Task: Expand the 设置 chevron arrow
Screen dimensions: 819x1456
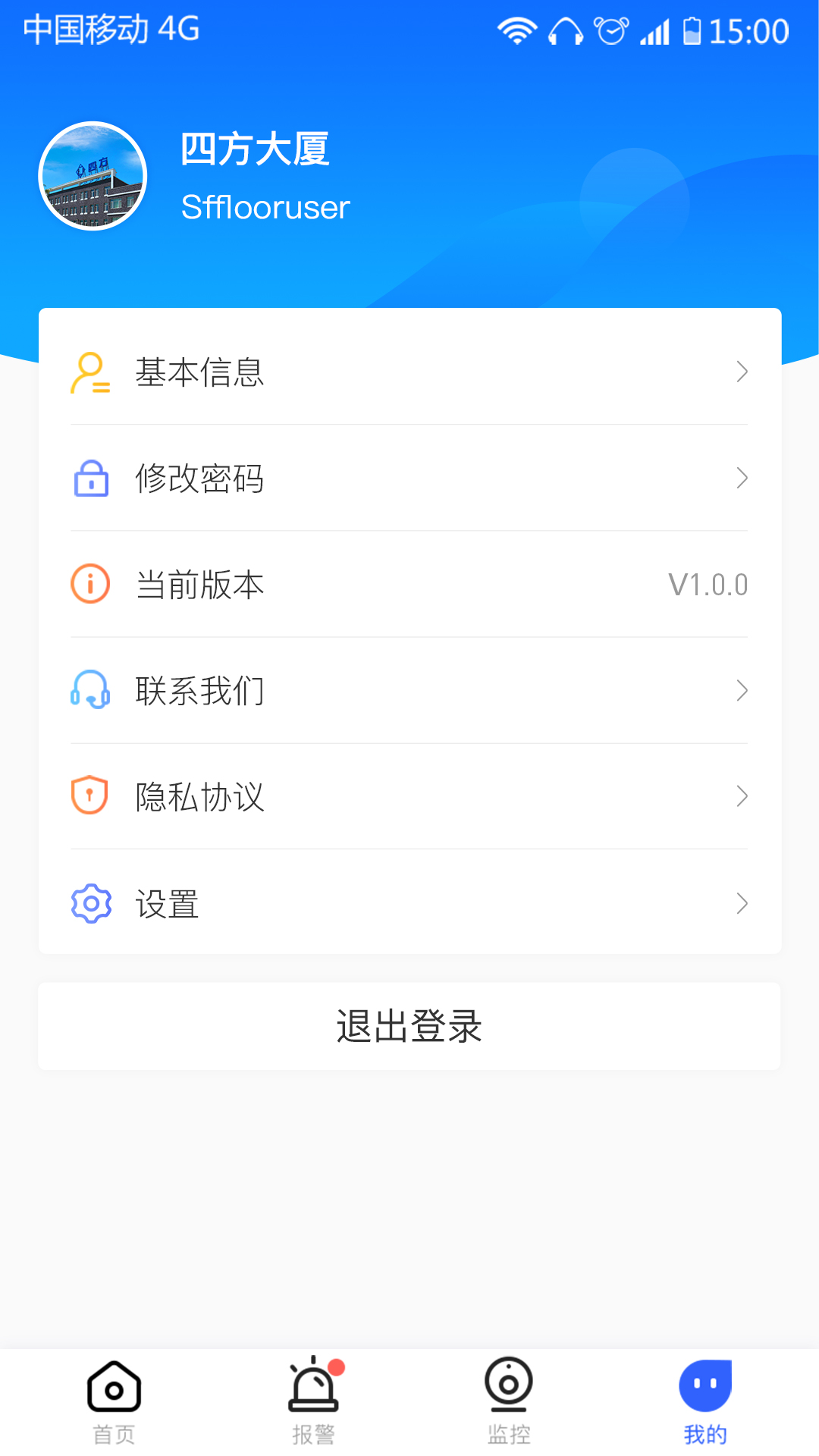Action: (742, 902)
